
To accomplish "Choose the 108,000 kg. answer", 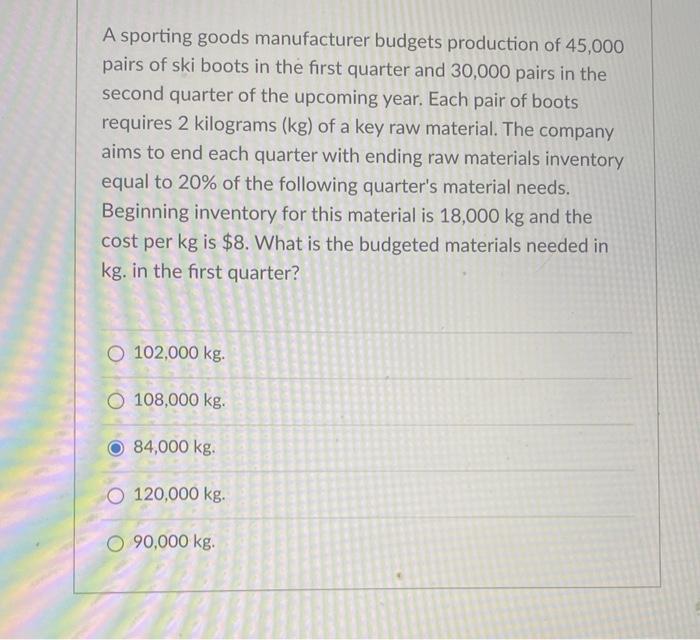I will [119, 401].
